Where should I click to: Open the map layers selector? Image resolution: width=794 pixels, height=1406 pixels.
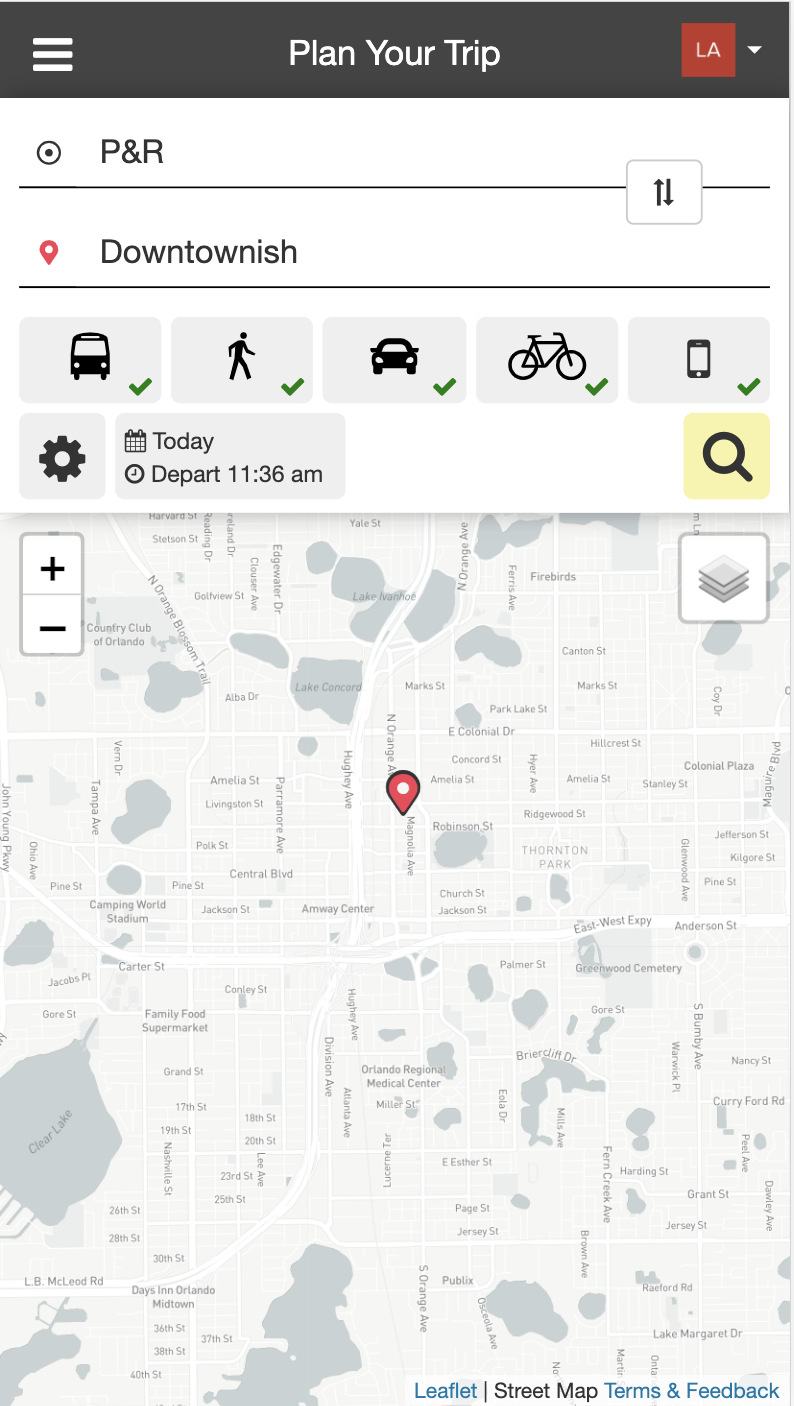pos(724,579)
